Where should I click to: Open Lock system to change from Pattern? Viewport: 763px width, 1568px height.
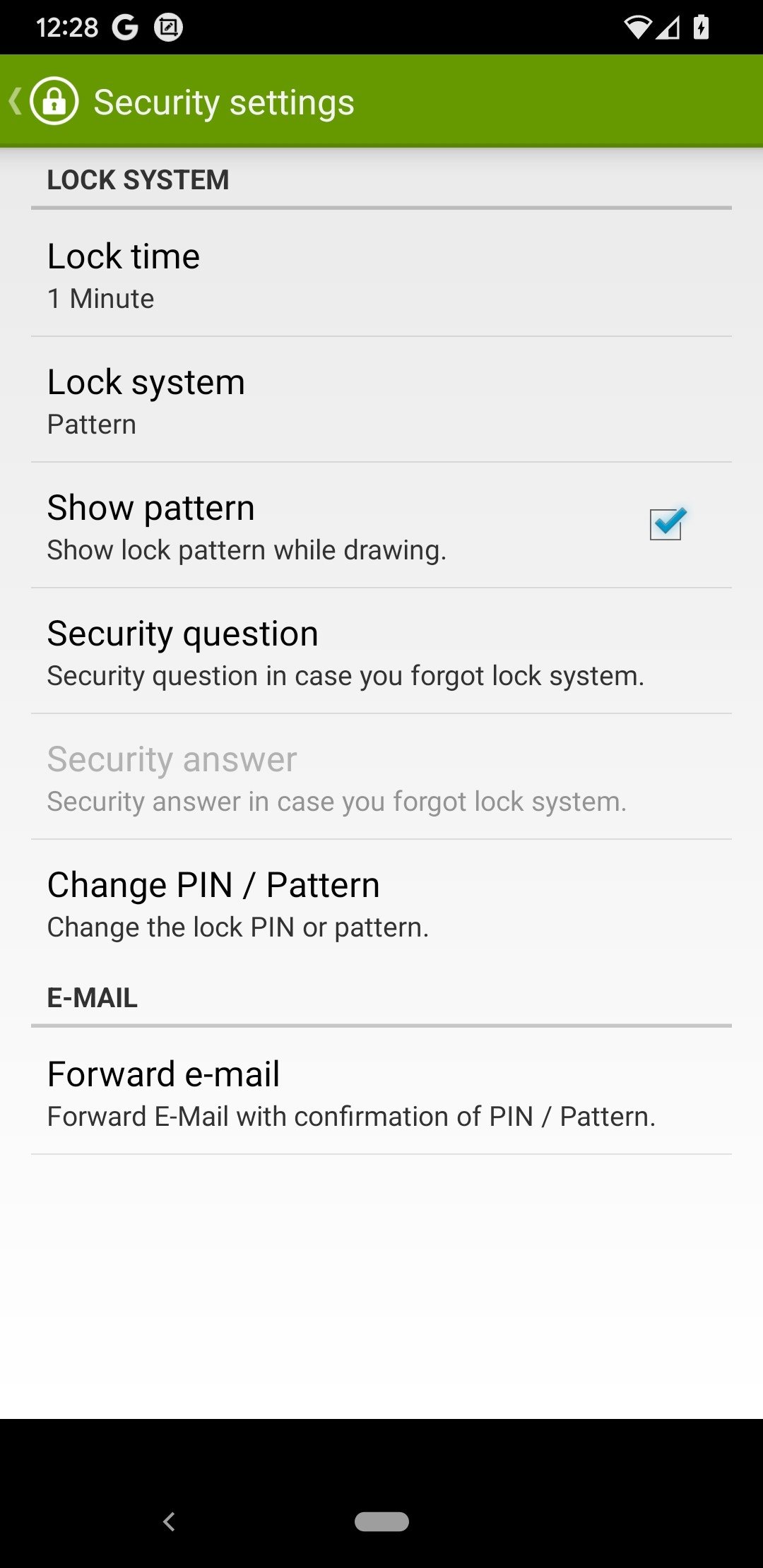(381, 400)
